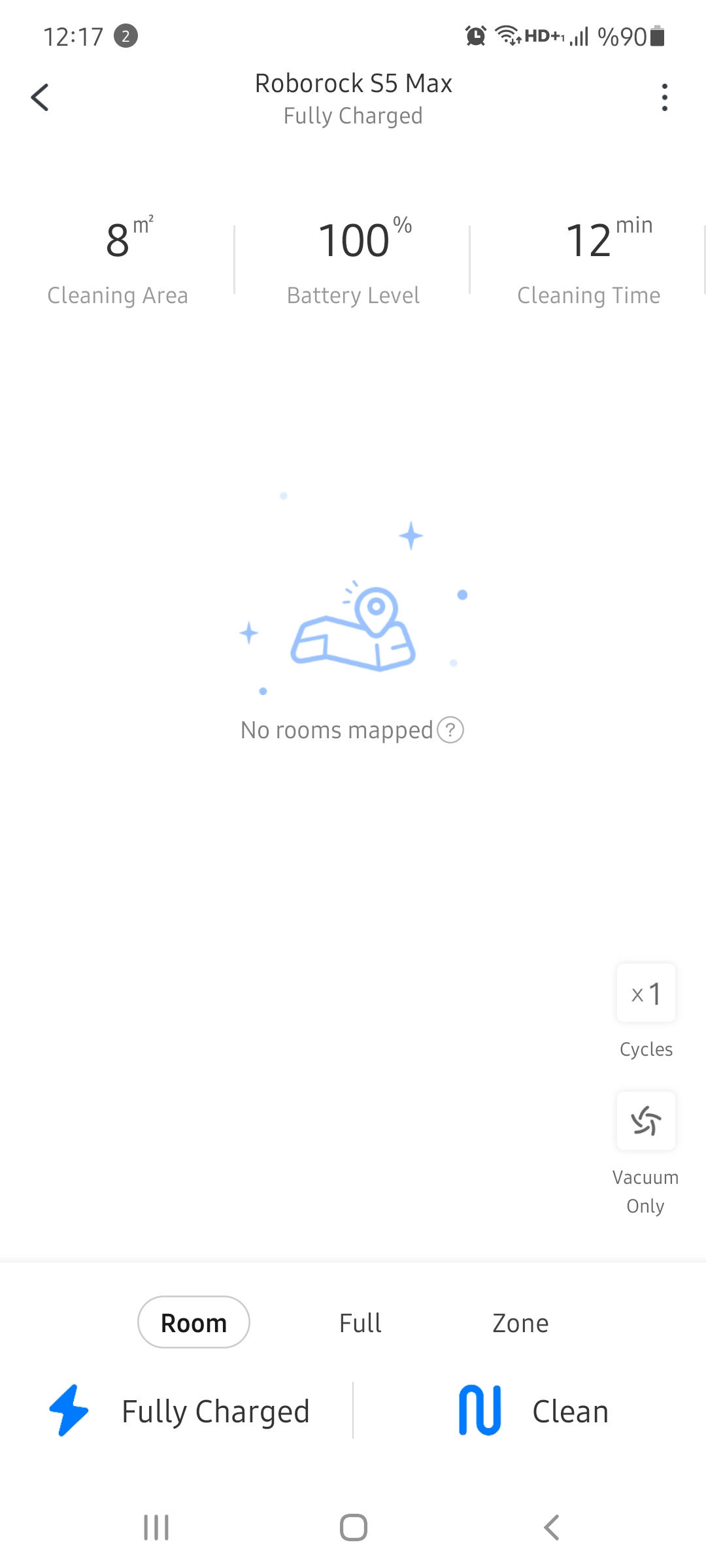Open the Vacuum Only mode selector
The height and width of the screenshot is (1568, 706).
pyautogui.click(x=646, y=1121)
